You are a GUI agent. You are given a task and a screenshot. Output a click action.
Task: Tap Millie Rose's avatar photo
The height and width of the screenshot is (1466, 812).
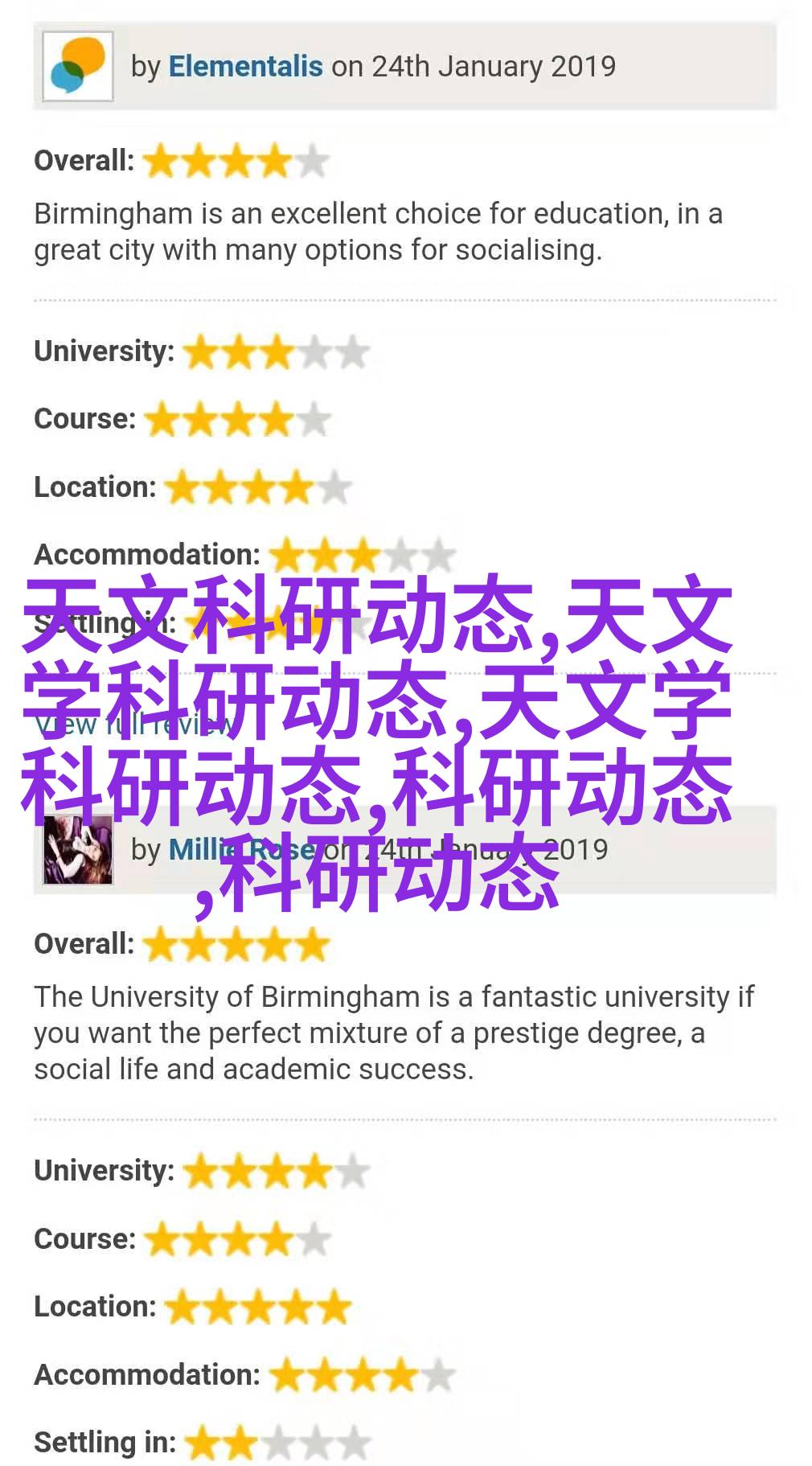[x=77, y=850]
